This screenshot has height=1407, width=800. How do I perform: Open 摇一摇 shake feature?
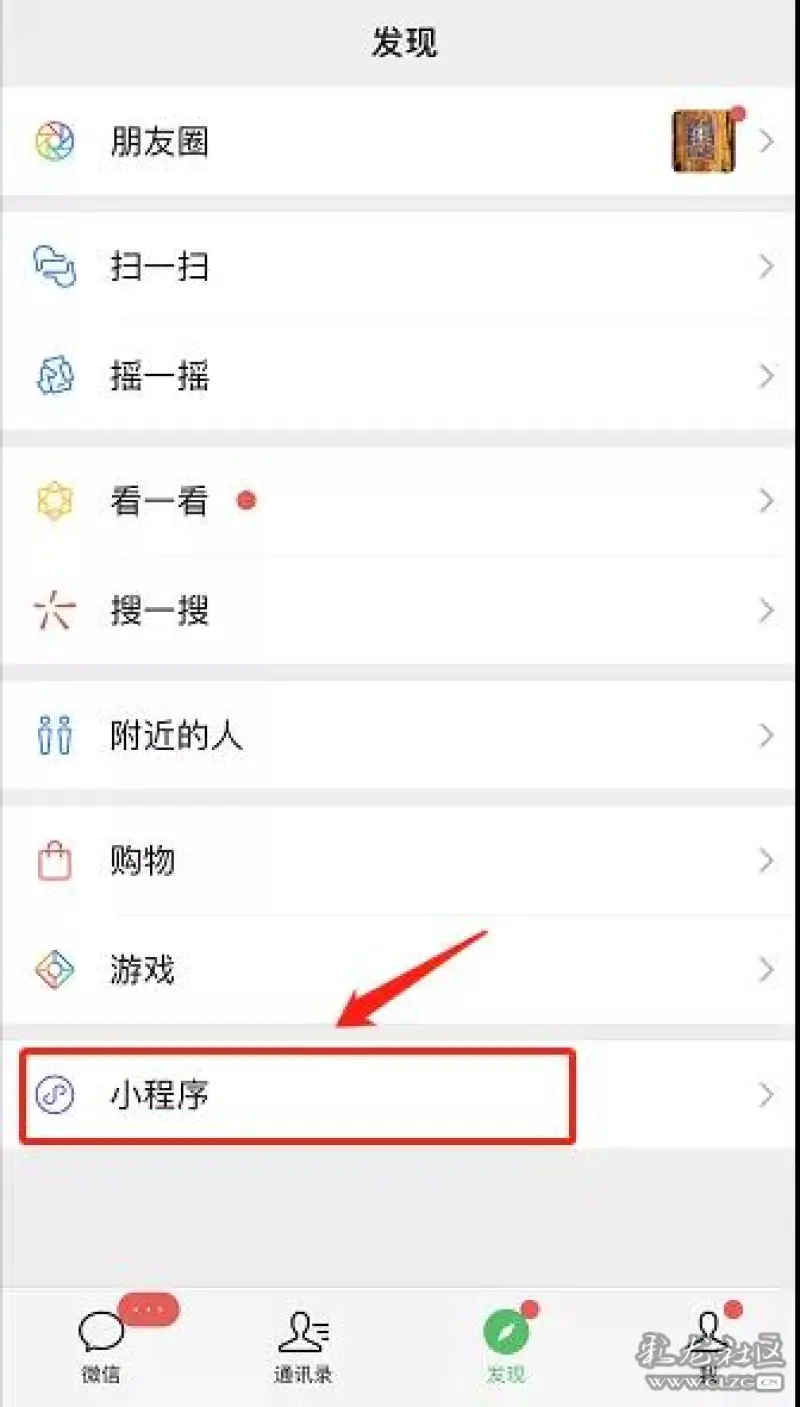400,376
